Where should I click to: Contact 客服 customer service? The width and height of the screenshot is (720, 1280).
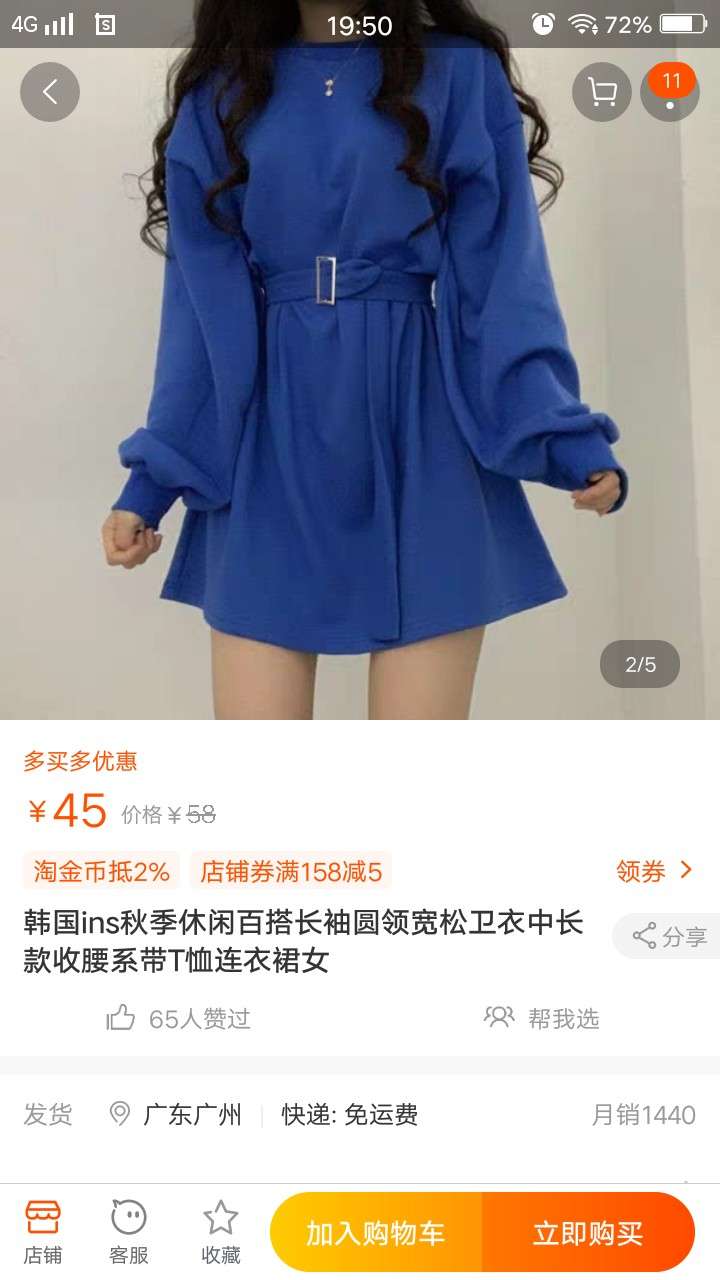(x=129, y=1232)
